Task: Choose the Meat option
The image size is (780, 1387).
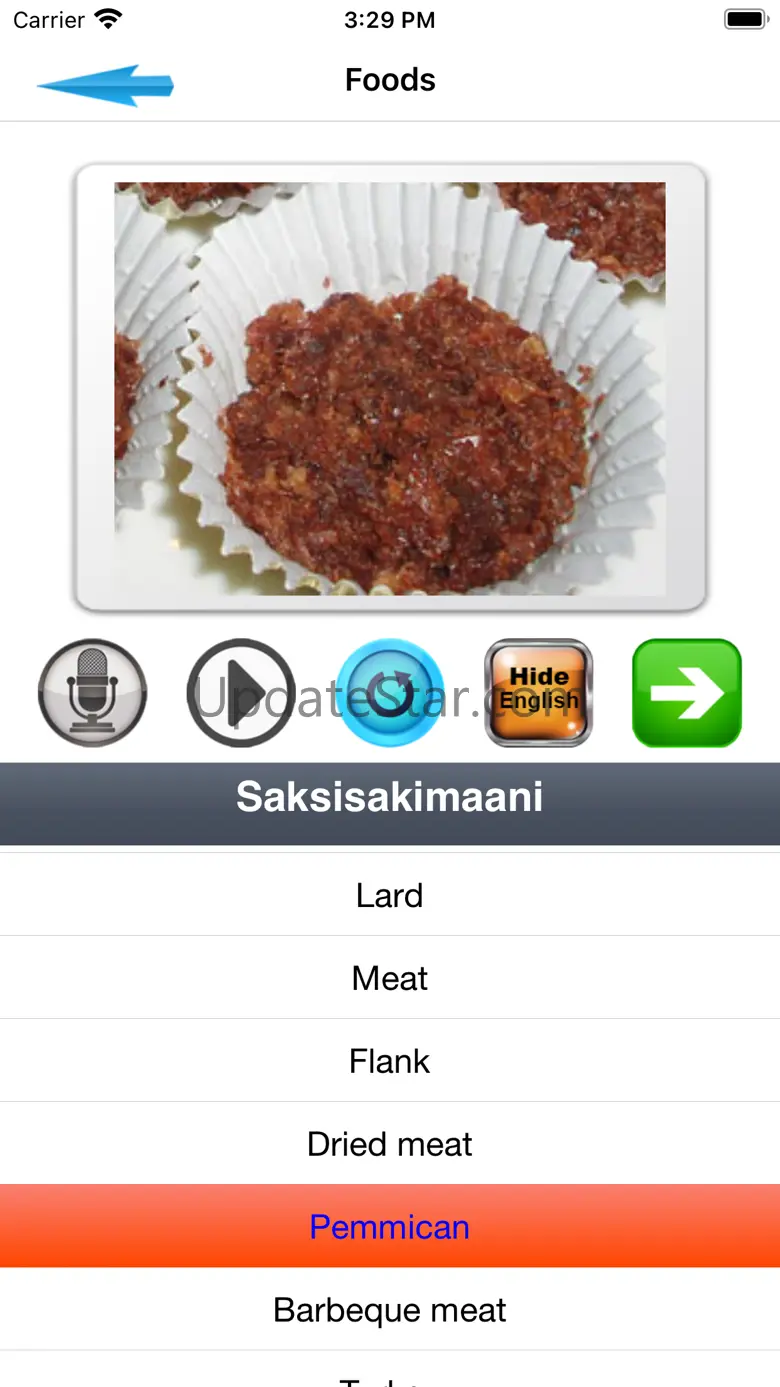Action: pos(390,978)
